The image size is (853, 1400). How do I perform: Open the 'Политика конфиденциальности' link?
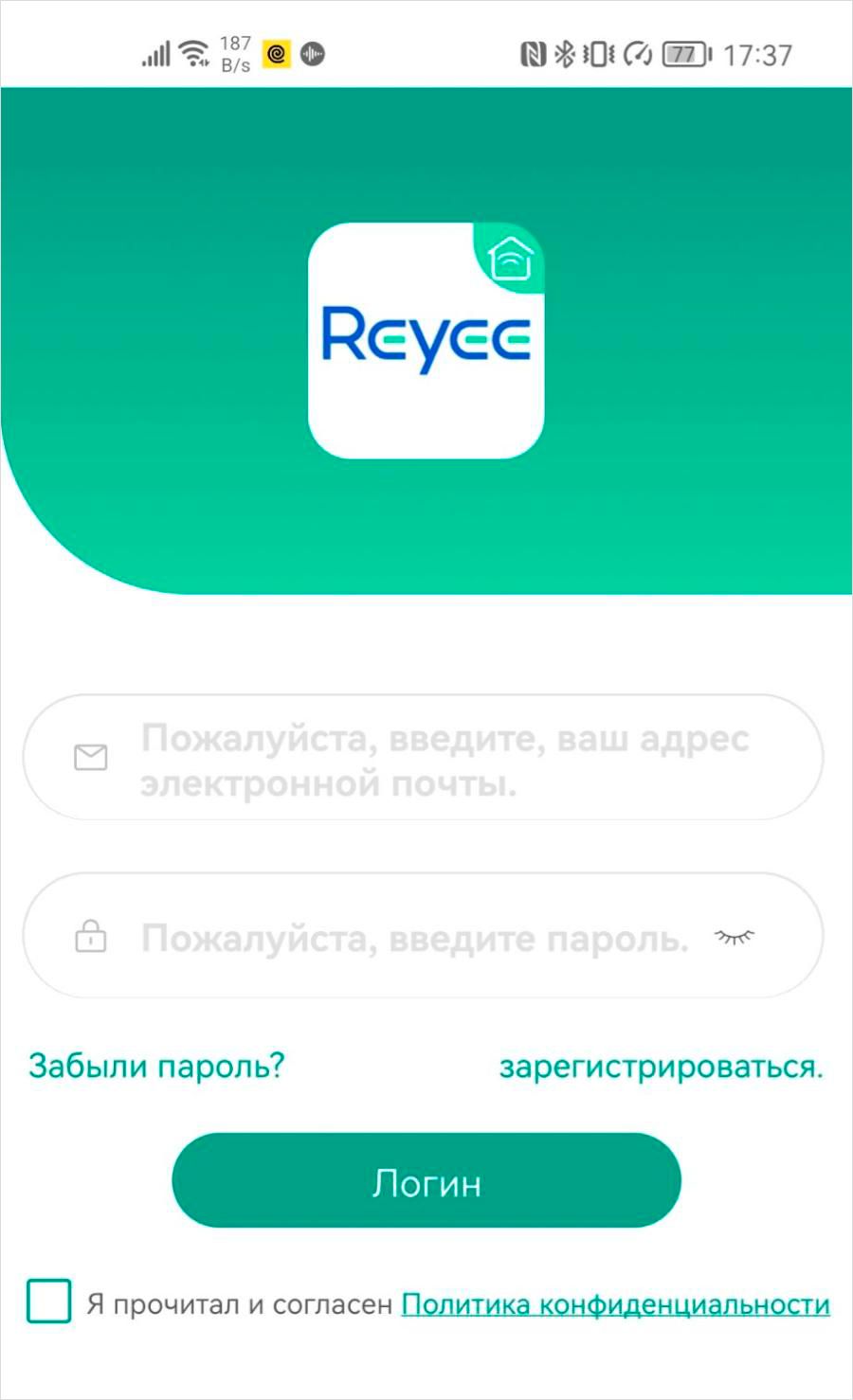(615, 1304)
